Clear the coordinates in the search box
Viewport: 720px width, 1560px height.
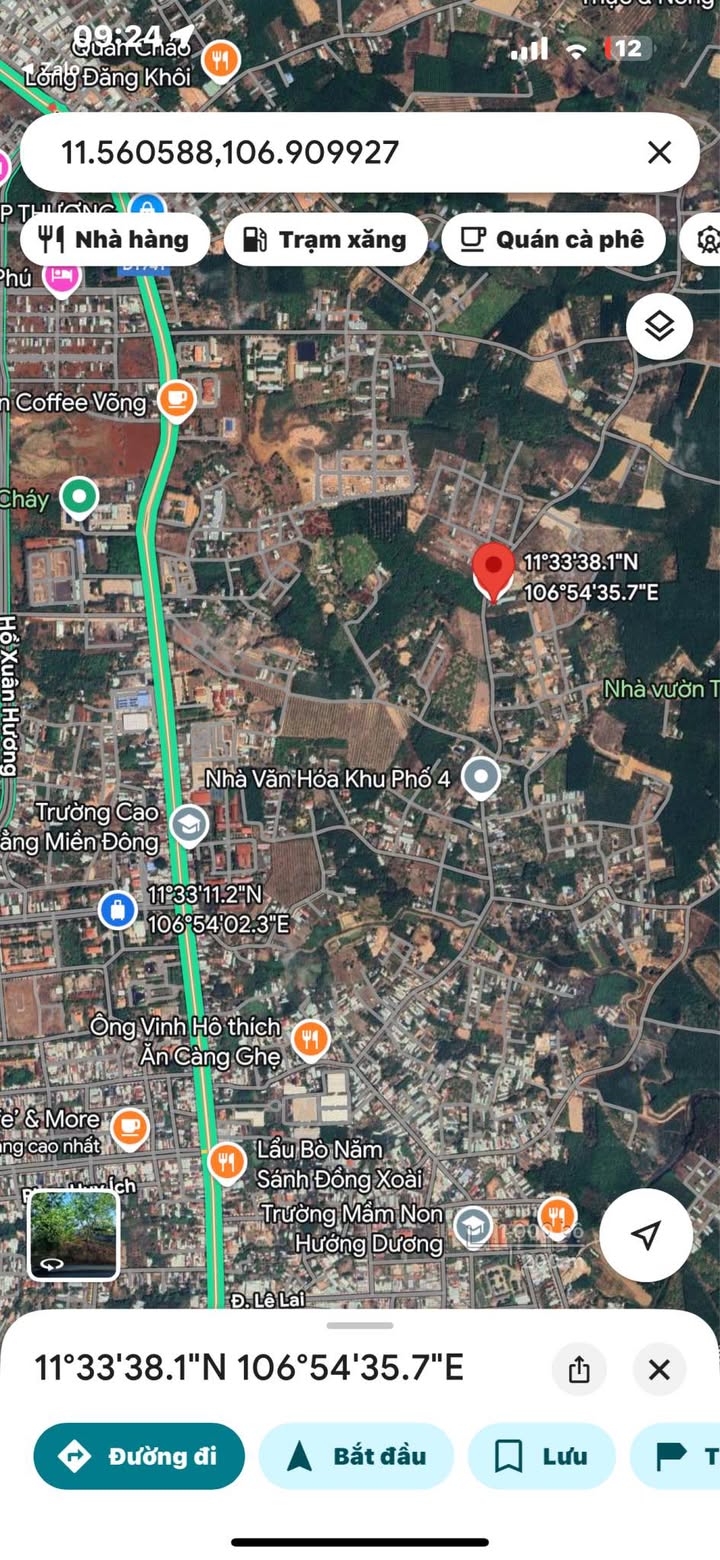pos(659,153)
